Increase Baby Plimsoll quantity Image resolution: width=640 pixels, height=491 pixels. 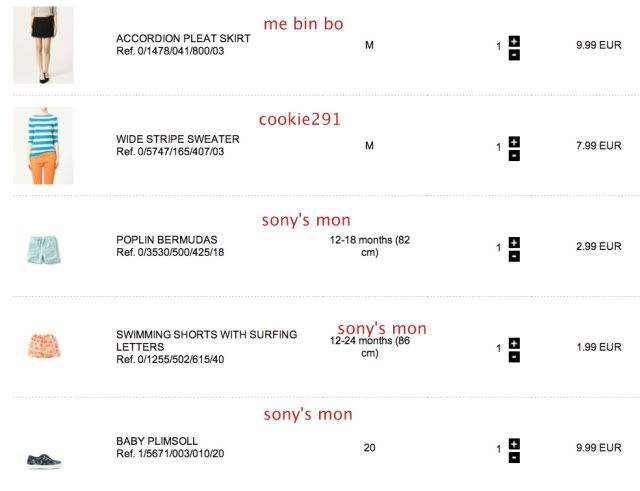pyautogui.click(x=514, y=443)
